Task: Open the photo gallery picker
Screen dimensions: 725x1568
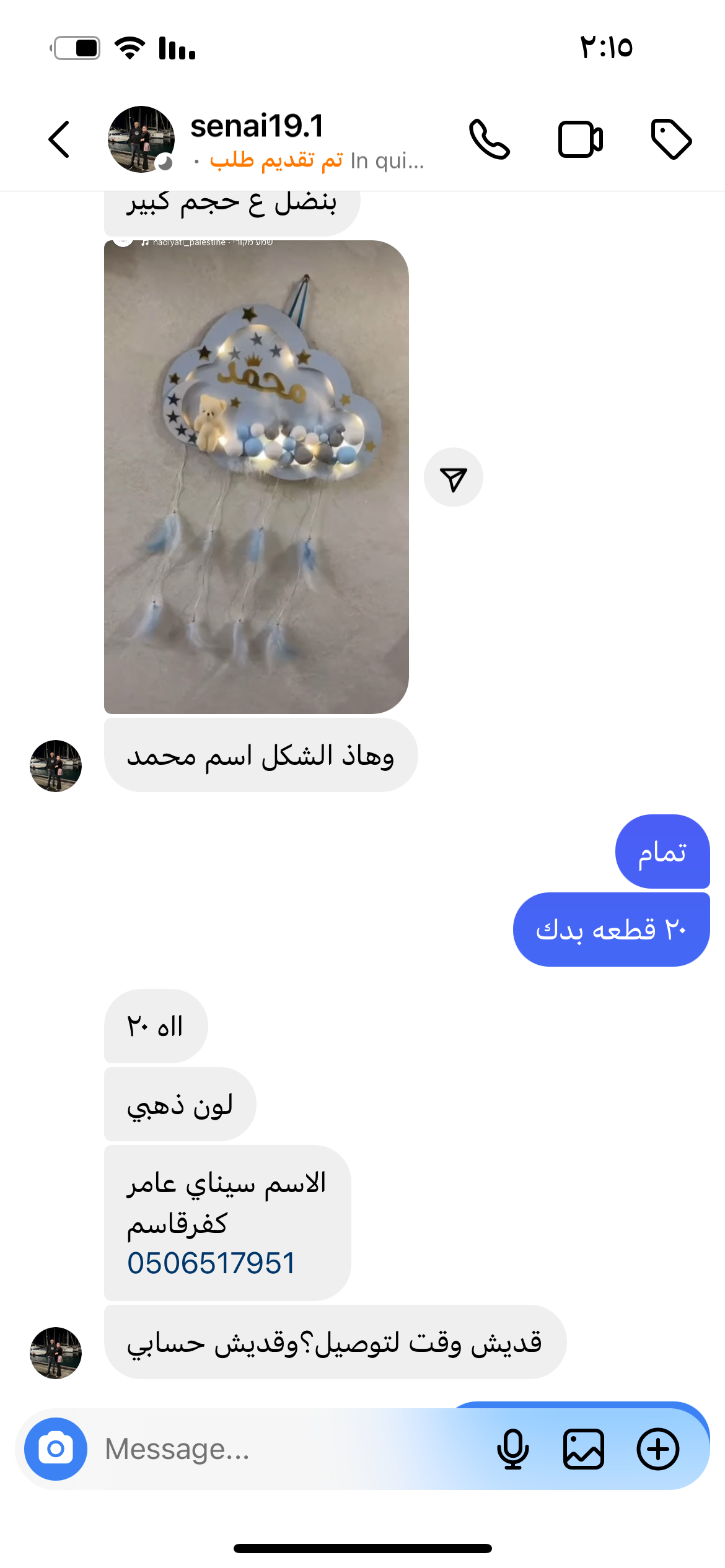Action: [583, 1449]
